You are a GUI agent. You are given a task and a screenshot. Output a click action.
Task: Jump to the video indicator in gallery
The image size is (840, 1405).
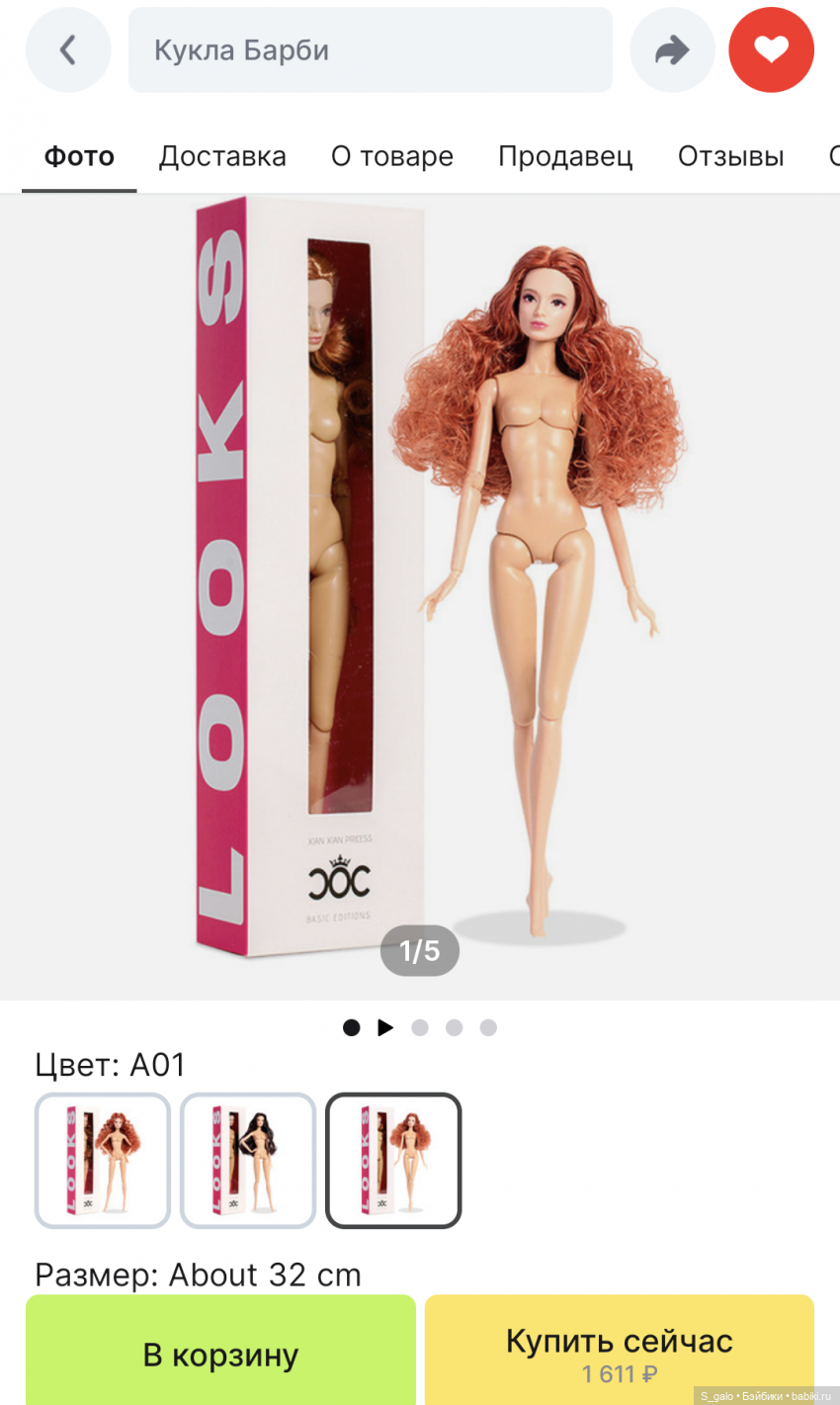(385, 1028)
